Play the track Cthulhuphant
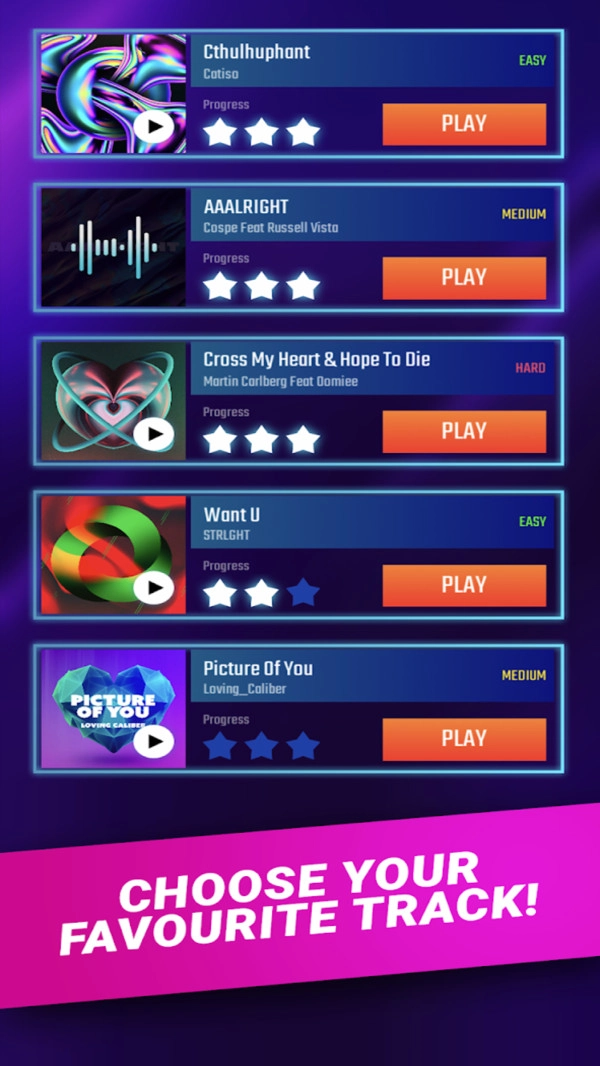The width and height of the screenshot is (600, 1066). [464, 124]
